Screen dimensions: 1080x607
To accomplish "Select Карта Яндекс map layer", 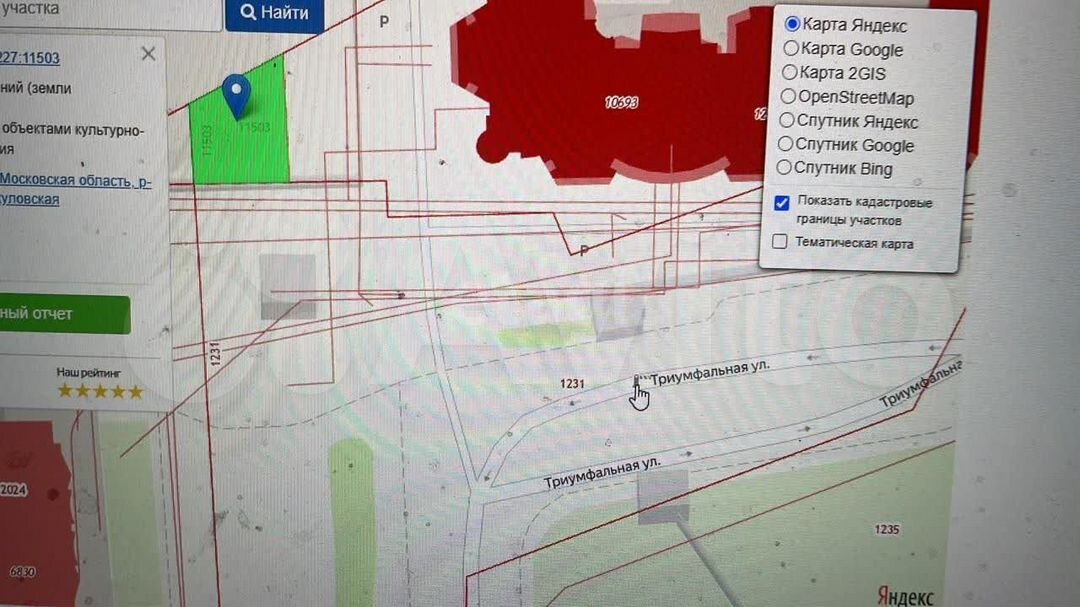I will click(x=792, y=24).
